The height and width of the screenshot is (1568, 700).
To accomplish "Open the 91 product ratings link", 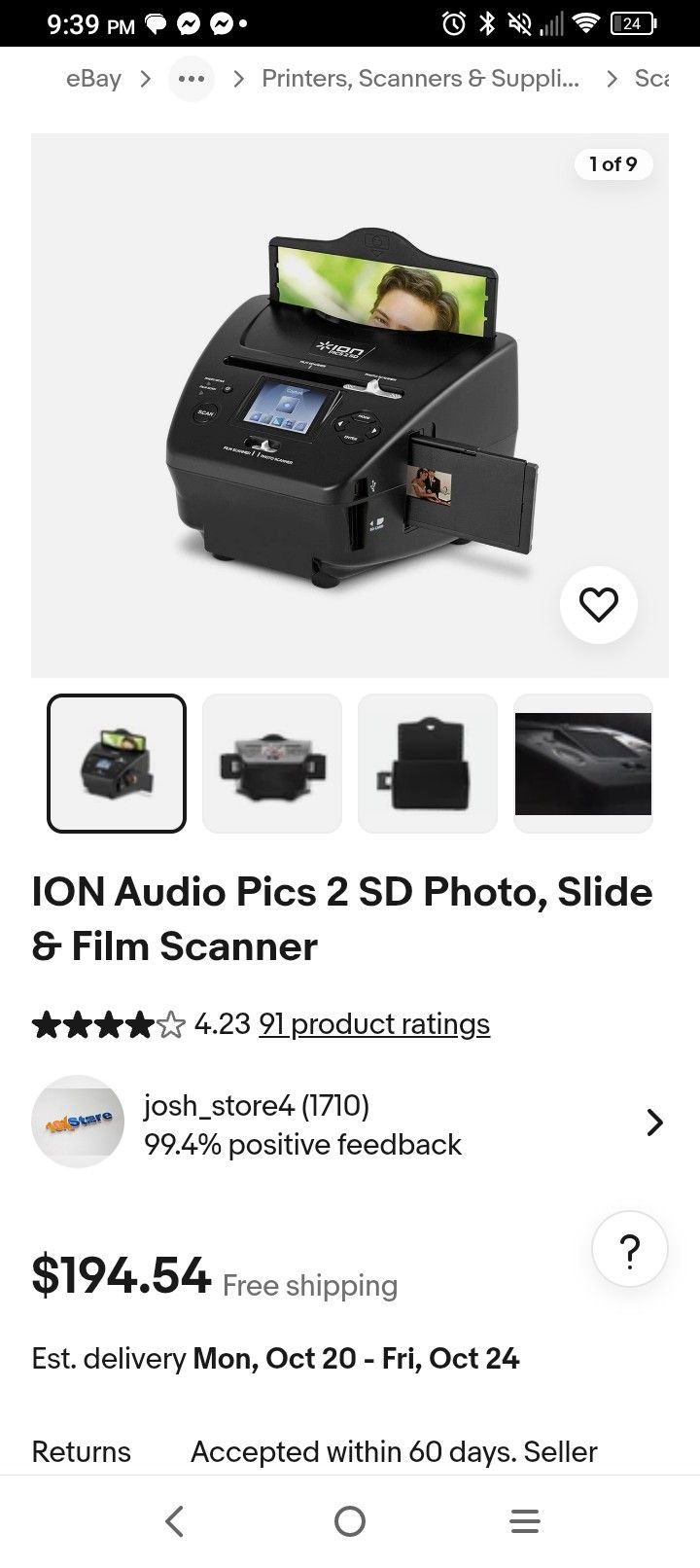I will (373, 1024).
